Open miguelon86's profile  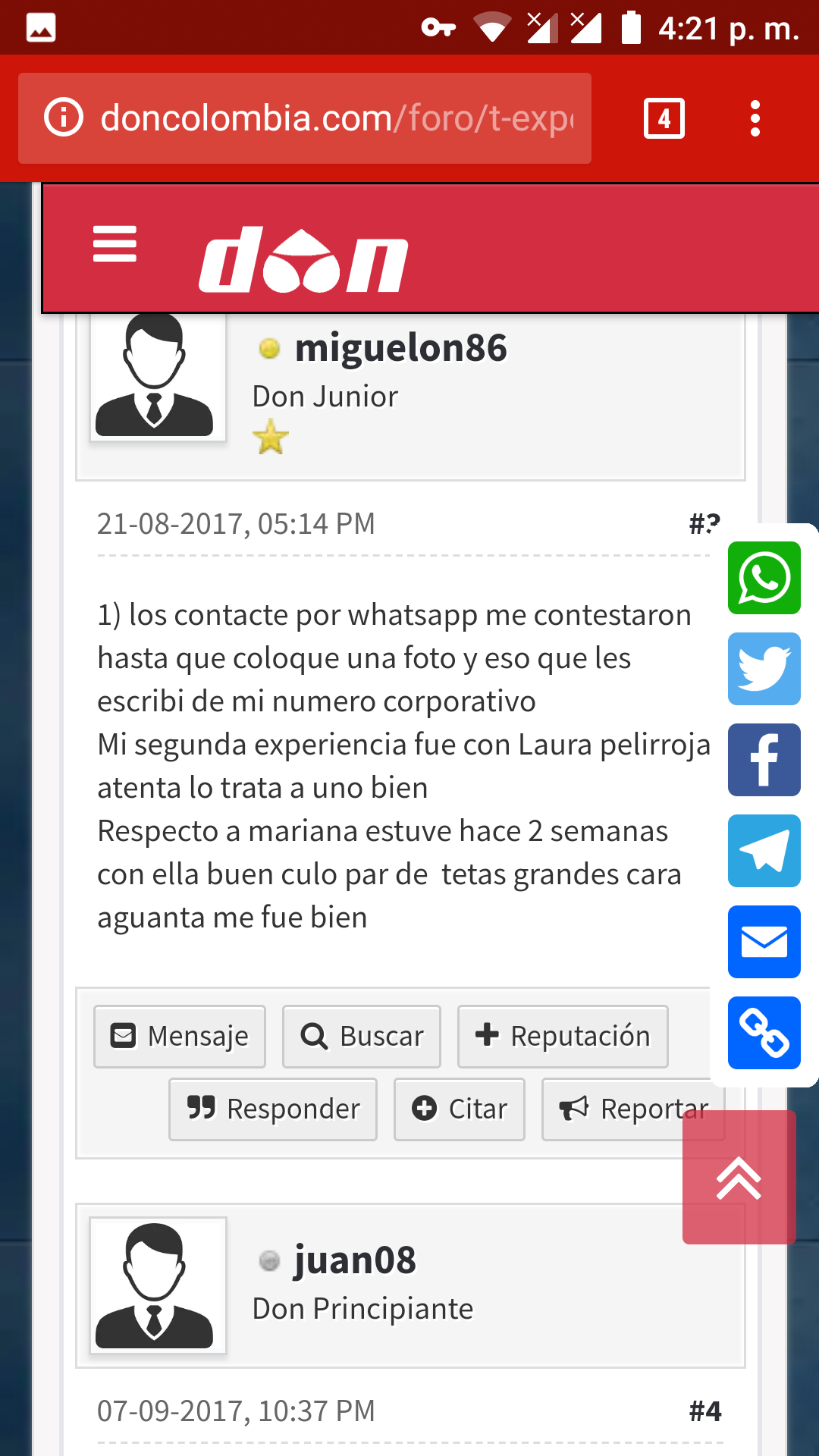click(x=400, y=348)
